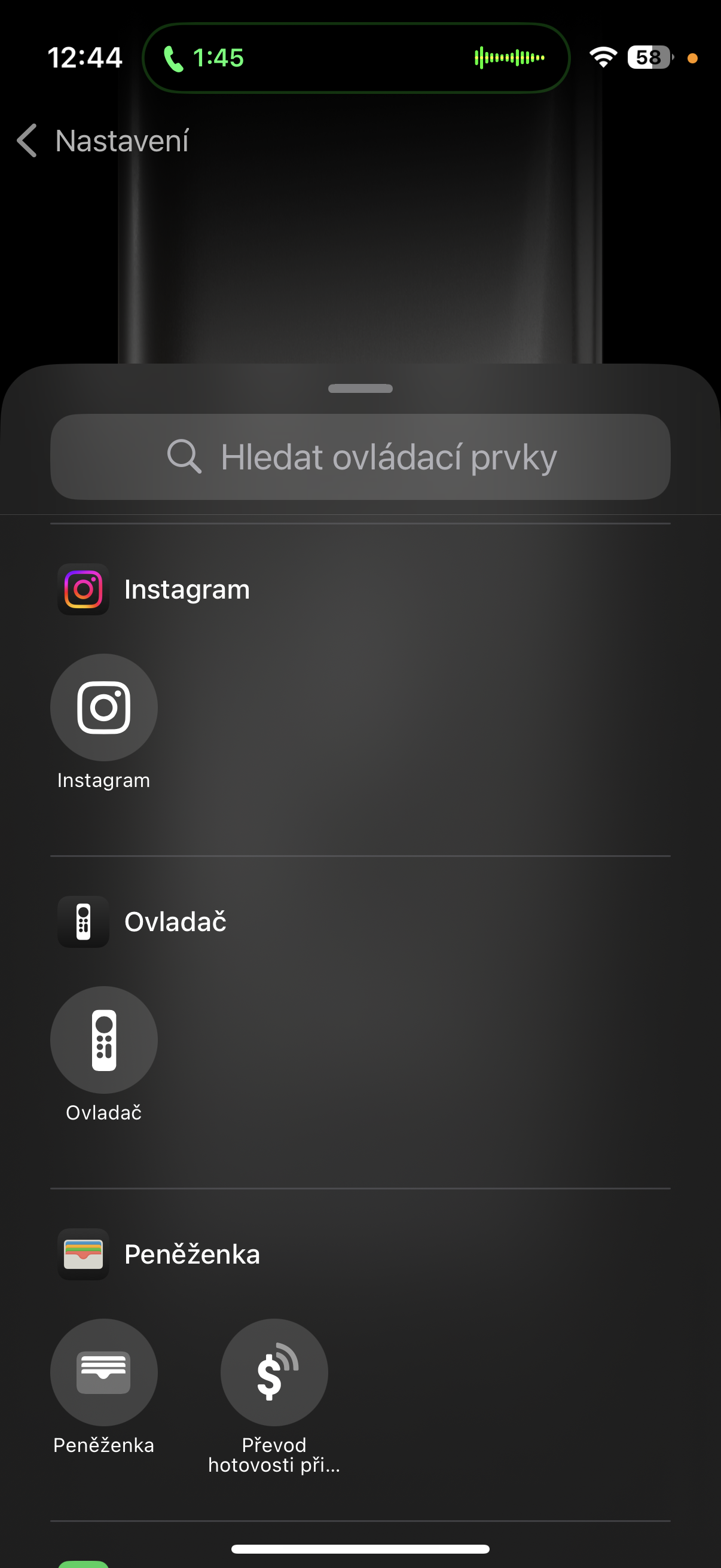Image resolution: width=721 pixels, height=1568 pixels.
Task: Tap the clock 12:44 in the status bar
Action: coord(85,58)
